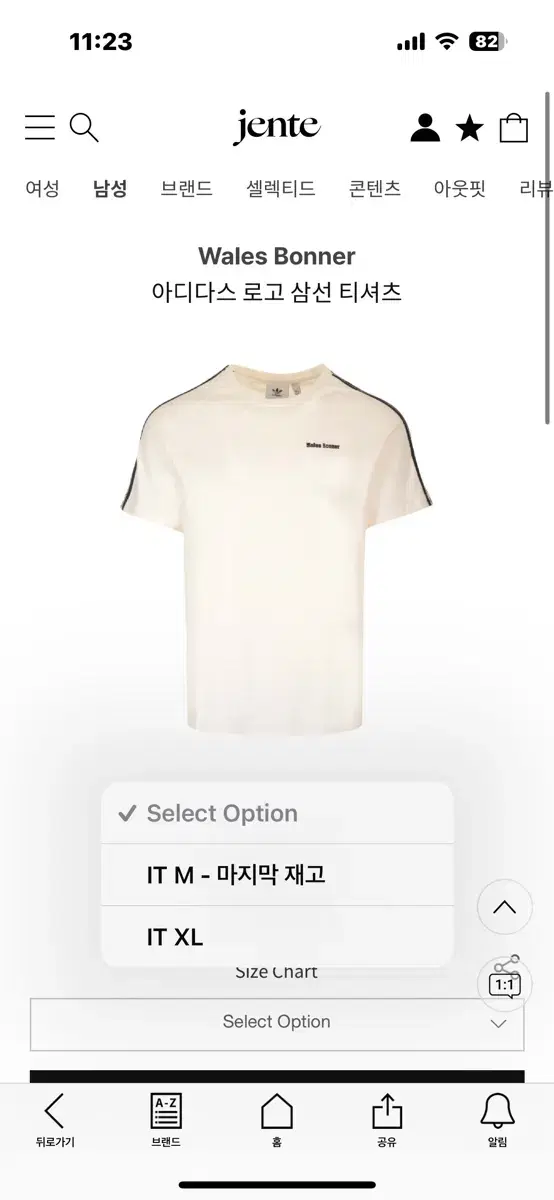Expand the Select Option size dropdown

[277, 1022]
